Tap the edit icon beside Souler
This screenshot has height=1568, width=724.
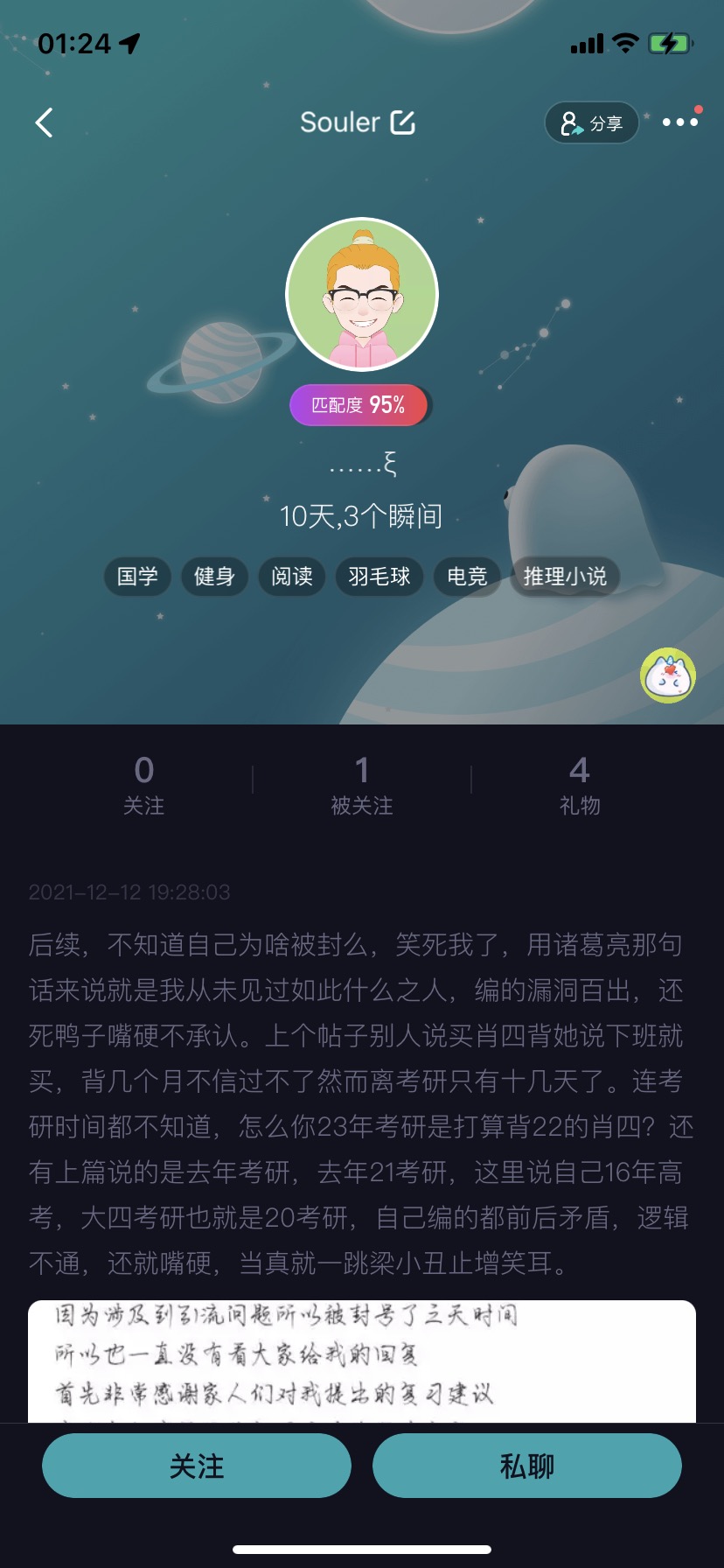[402, 122]
